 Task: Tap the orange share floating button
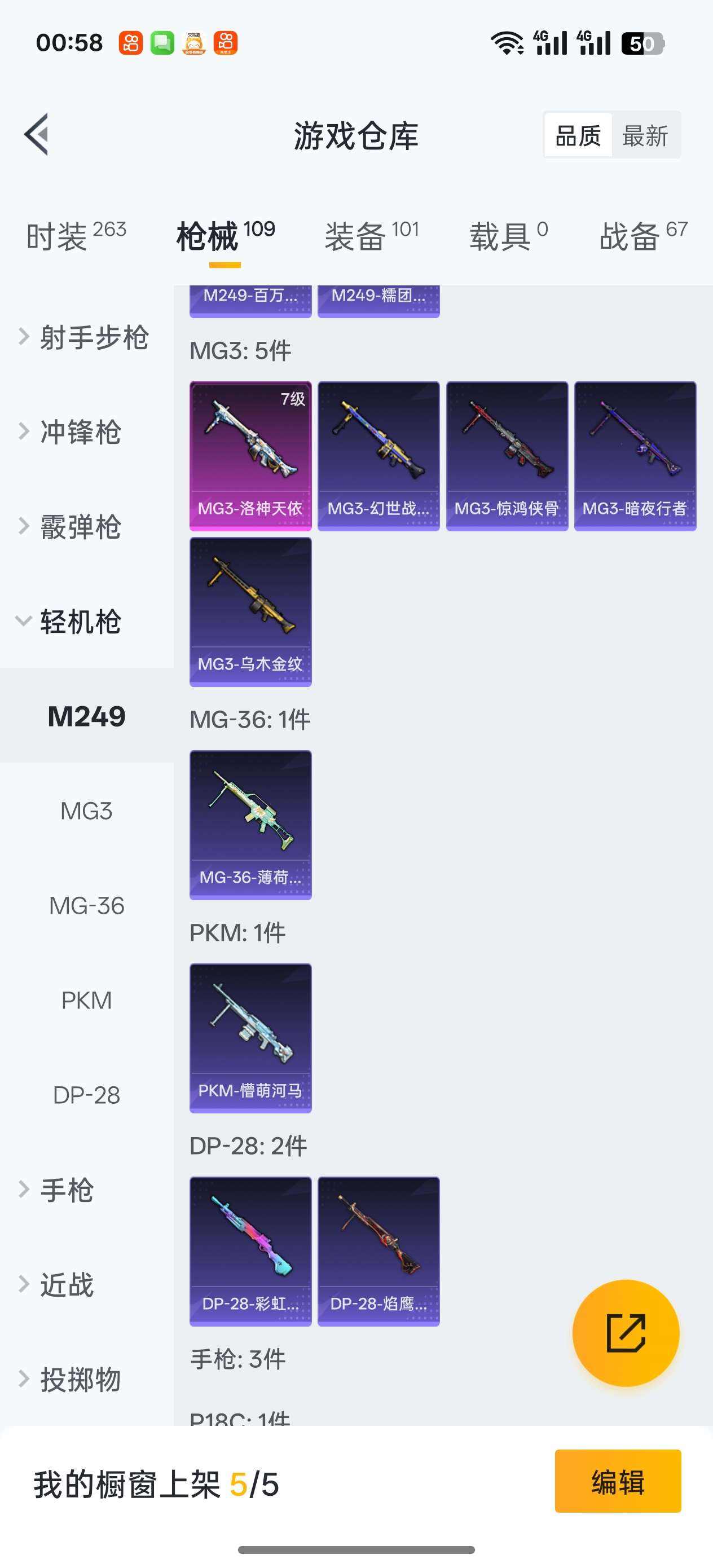tap(626, 1333)
